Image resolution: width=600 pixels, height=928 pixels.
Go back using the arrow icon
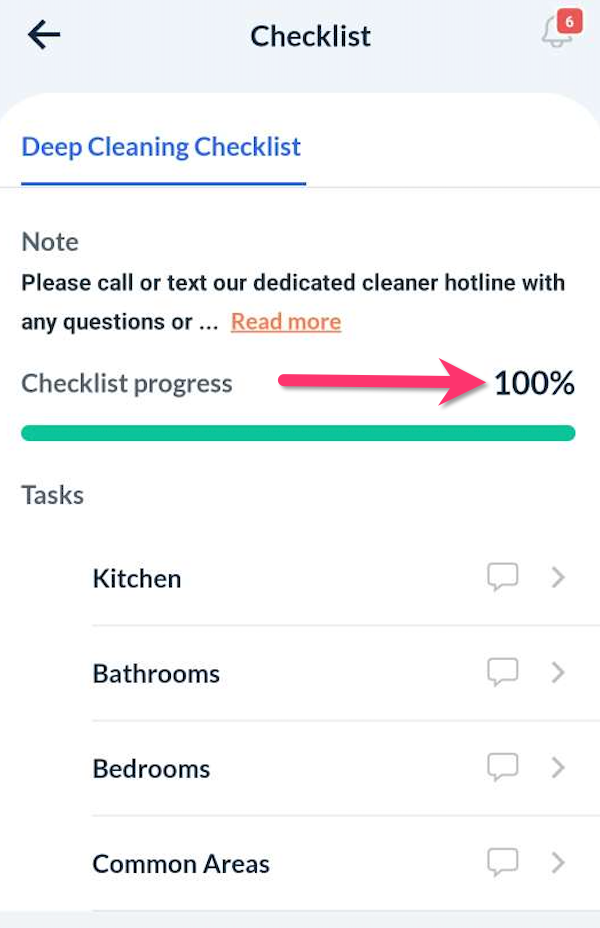click(44, 36)
